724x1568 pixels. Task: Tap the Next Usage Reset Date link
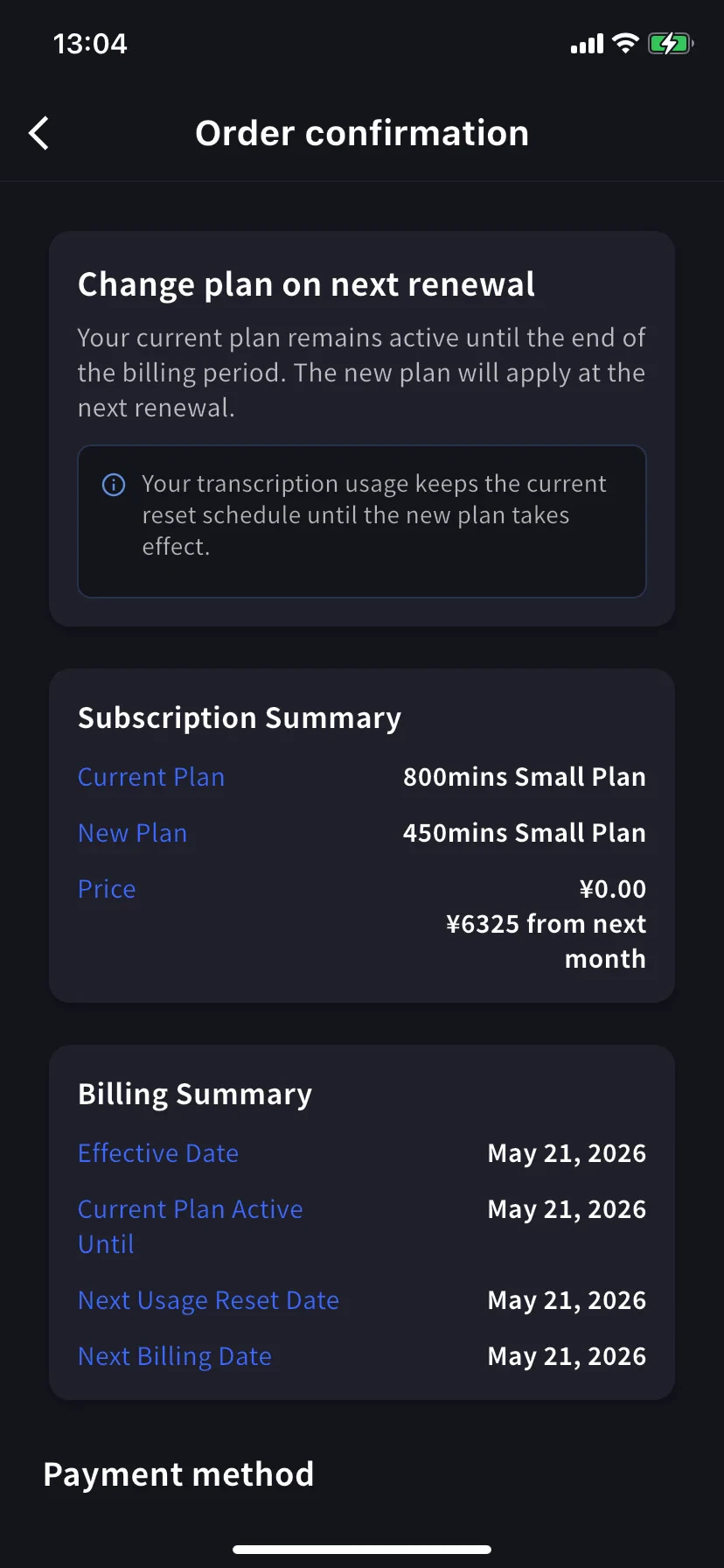208,1301
